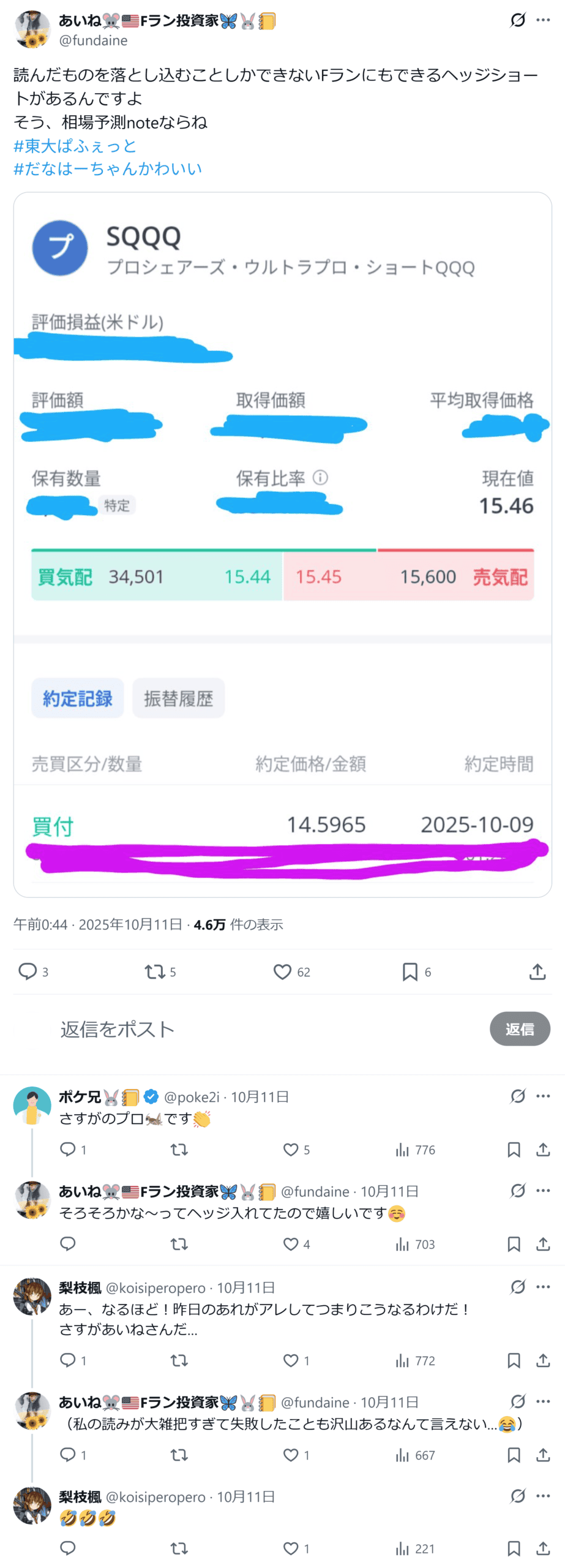
Task: Share the main post
Action: point(537,971)
